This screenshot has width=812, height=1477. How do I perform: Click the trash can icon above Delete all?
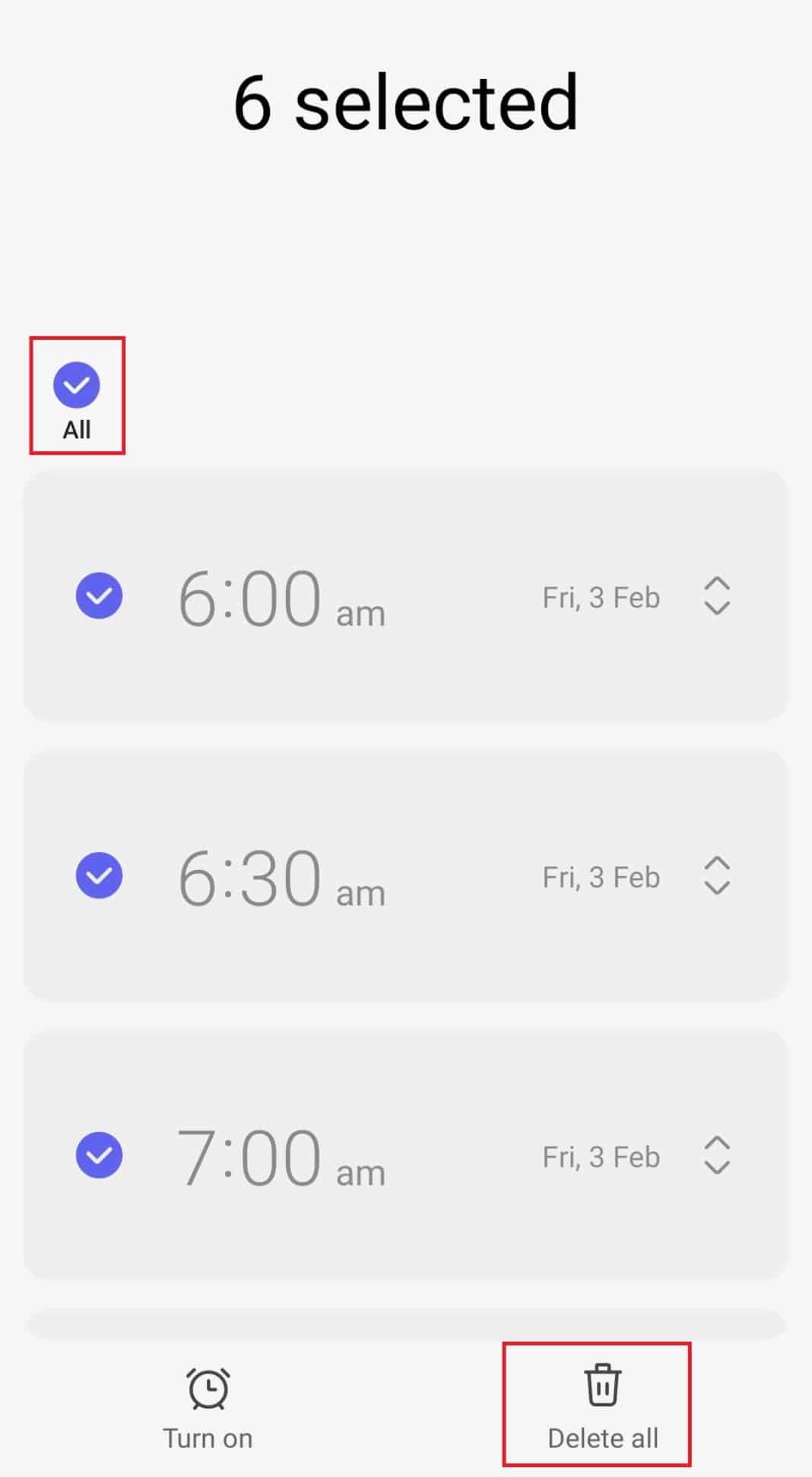coord(601,1386)
